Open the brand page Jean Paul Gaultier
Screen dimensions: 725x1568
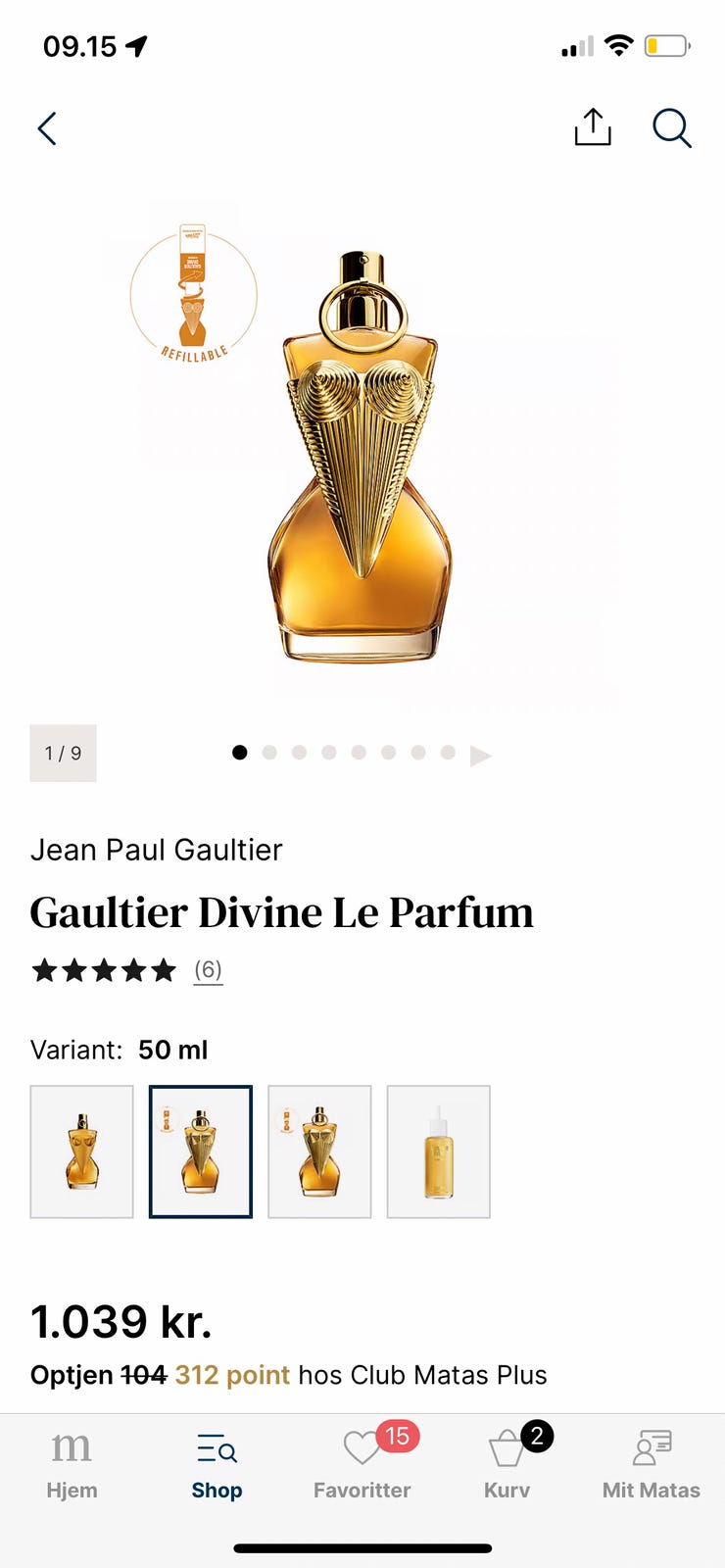pos(157,849)
